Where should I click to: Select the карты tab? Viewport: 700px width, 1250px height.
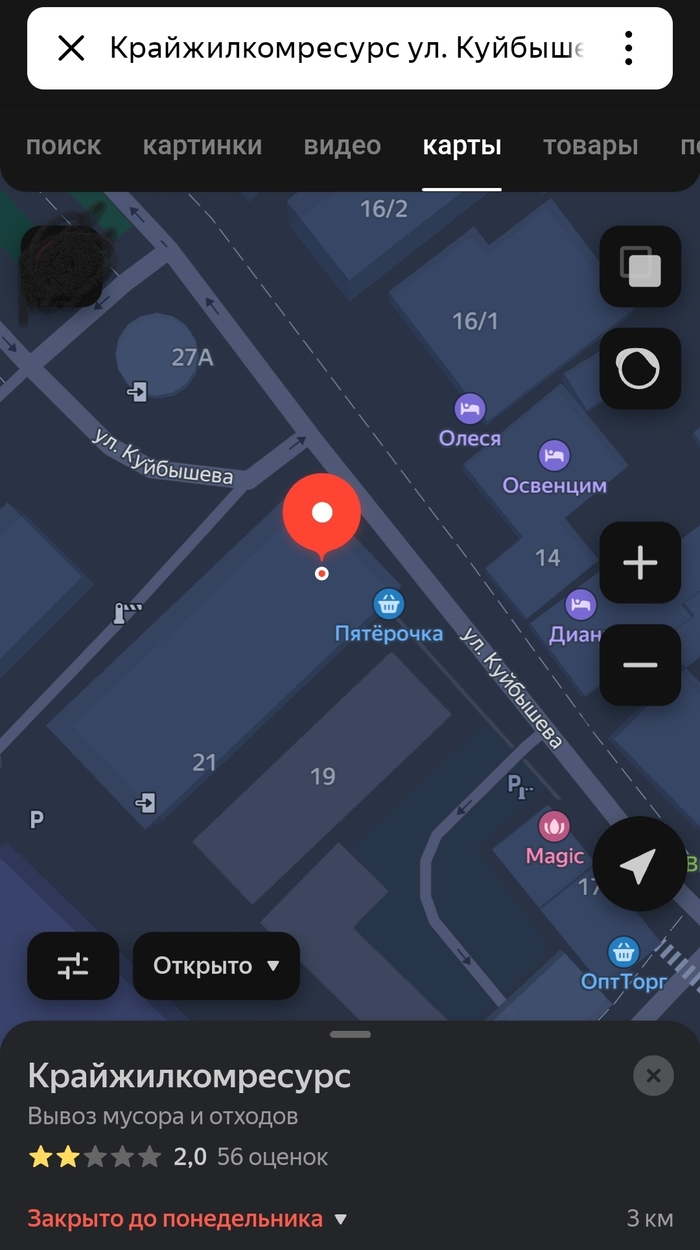(x=462, y=146)
